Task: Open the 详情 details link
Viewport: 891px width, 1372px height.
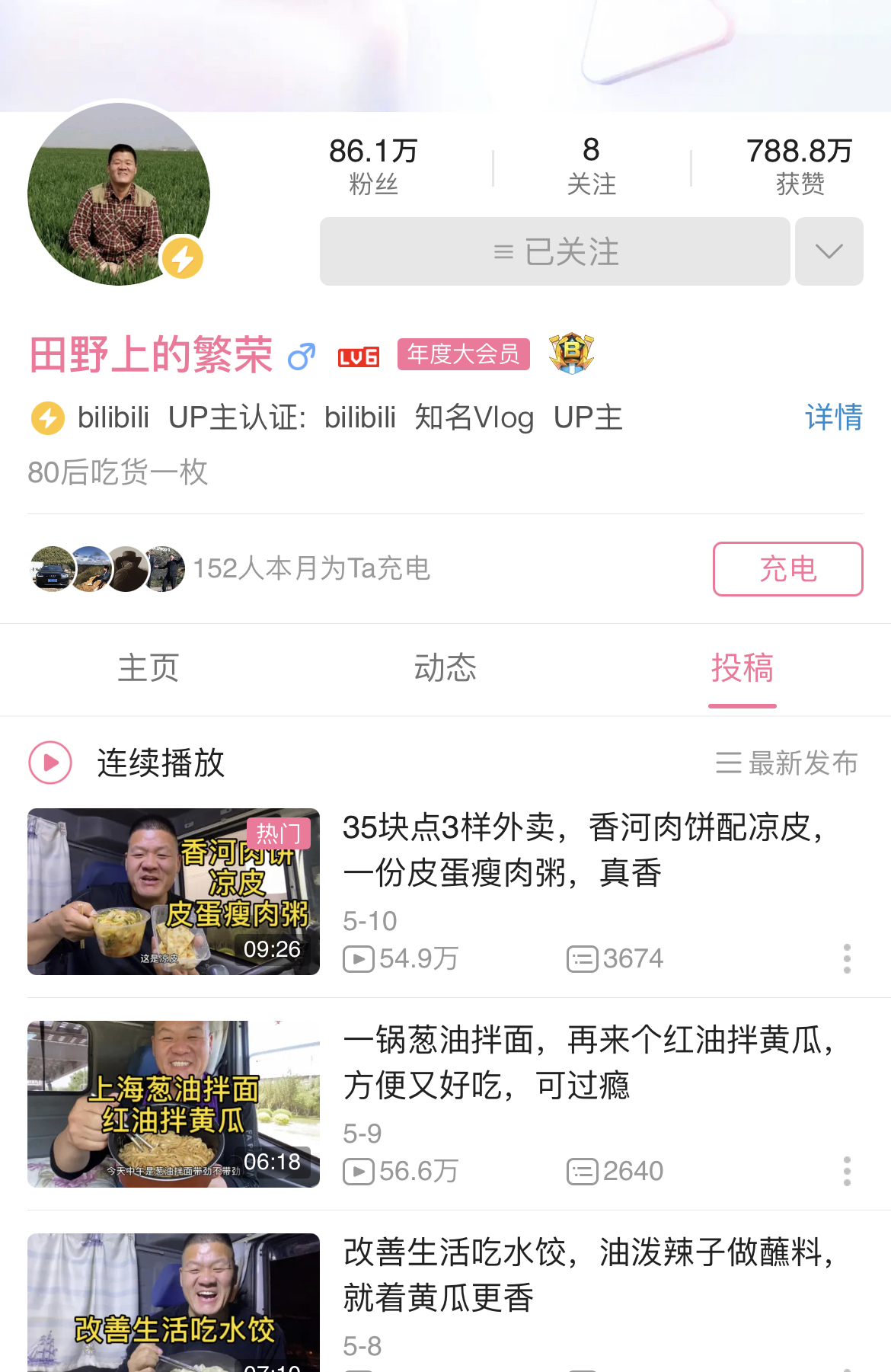Action: (833, 417)
